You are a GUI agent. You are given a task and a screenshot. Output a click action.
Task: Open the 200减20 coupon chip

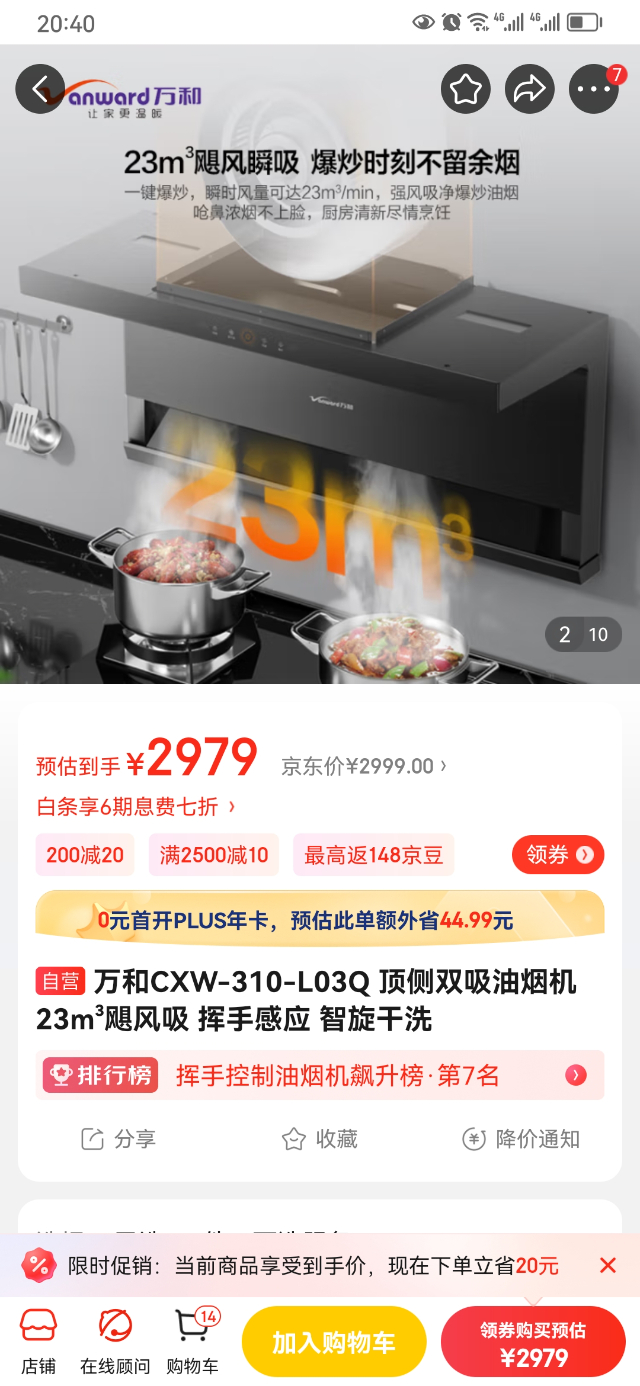click(x=85, y=855)
